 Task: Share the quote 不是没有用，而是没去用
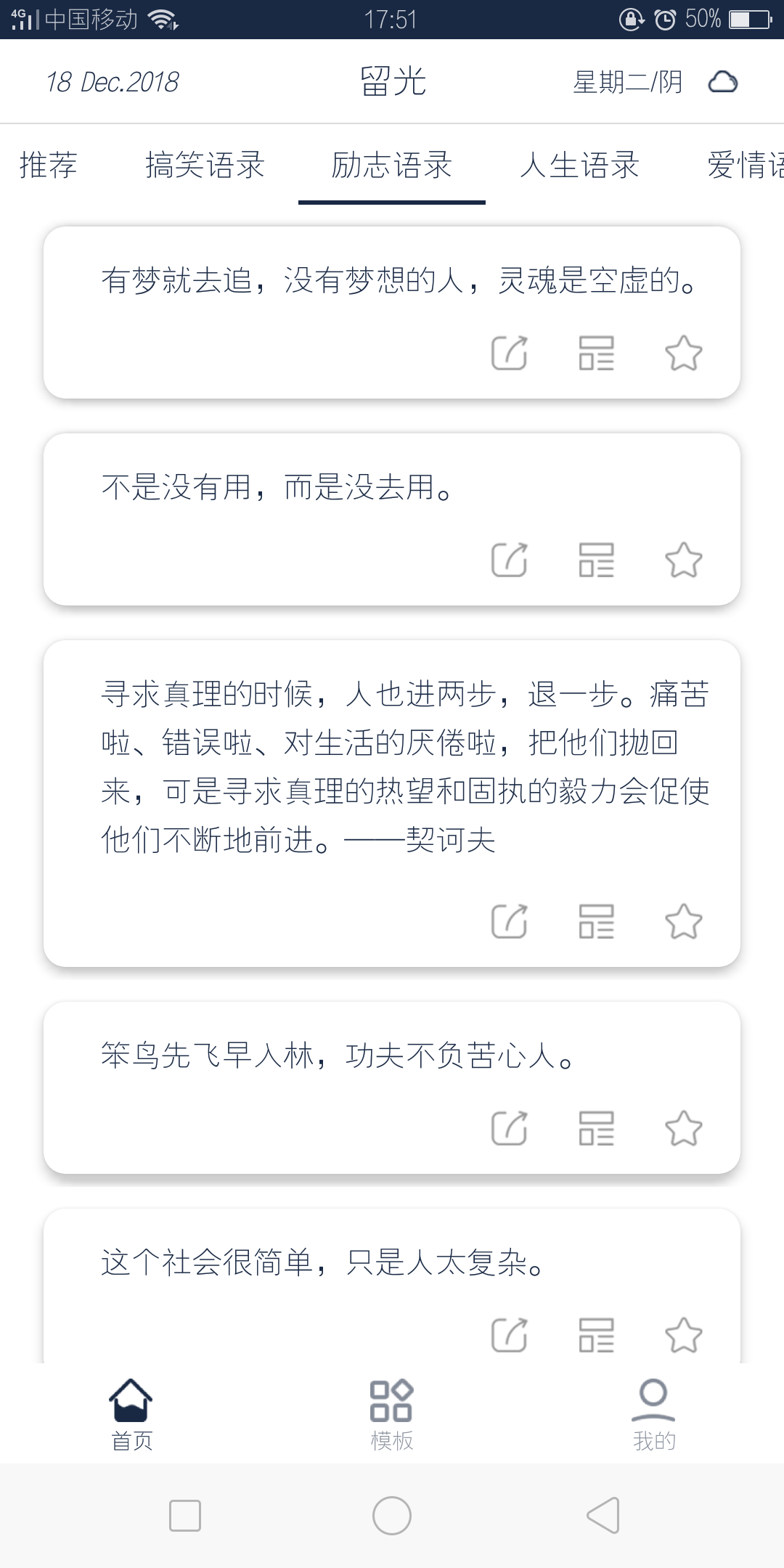click(x=509, y=560)
